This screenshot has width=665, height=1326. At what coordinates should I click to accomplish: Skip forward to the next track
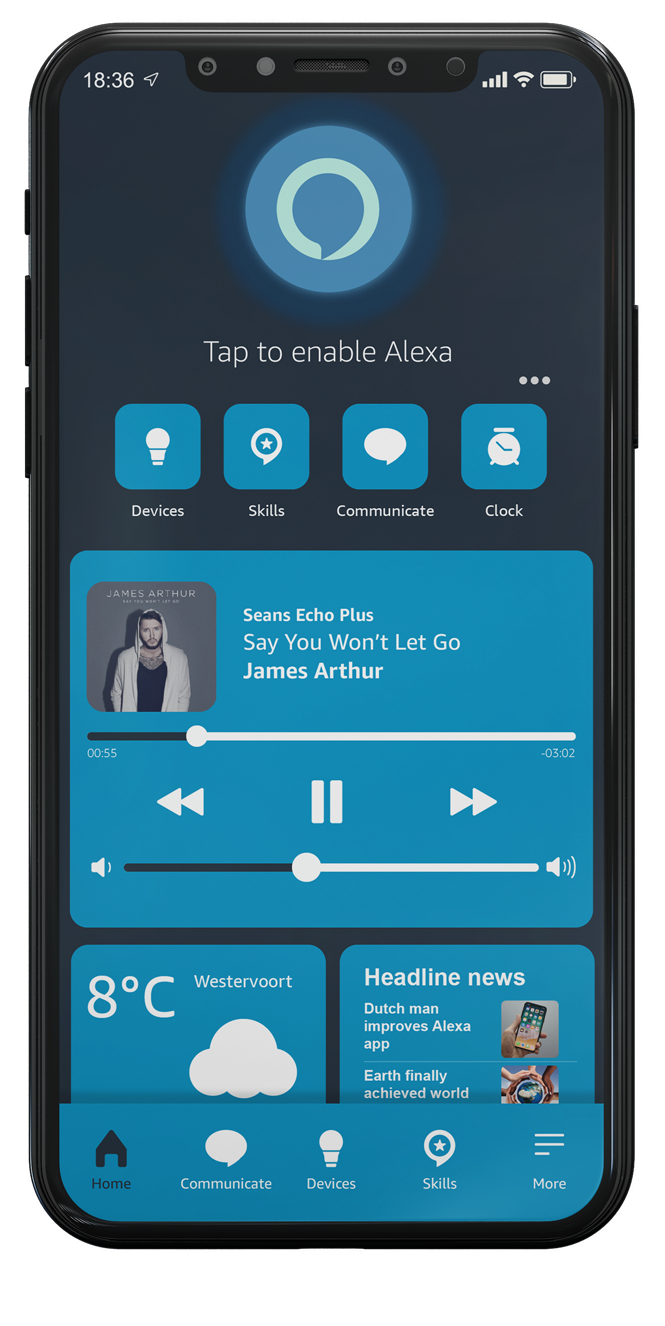pyautogui.click(x=473, y=802)
